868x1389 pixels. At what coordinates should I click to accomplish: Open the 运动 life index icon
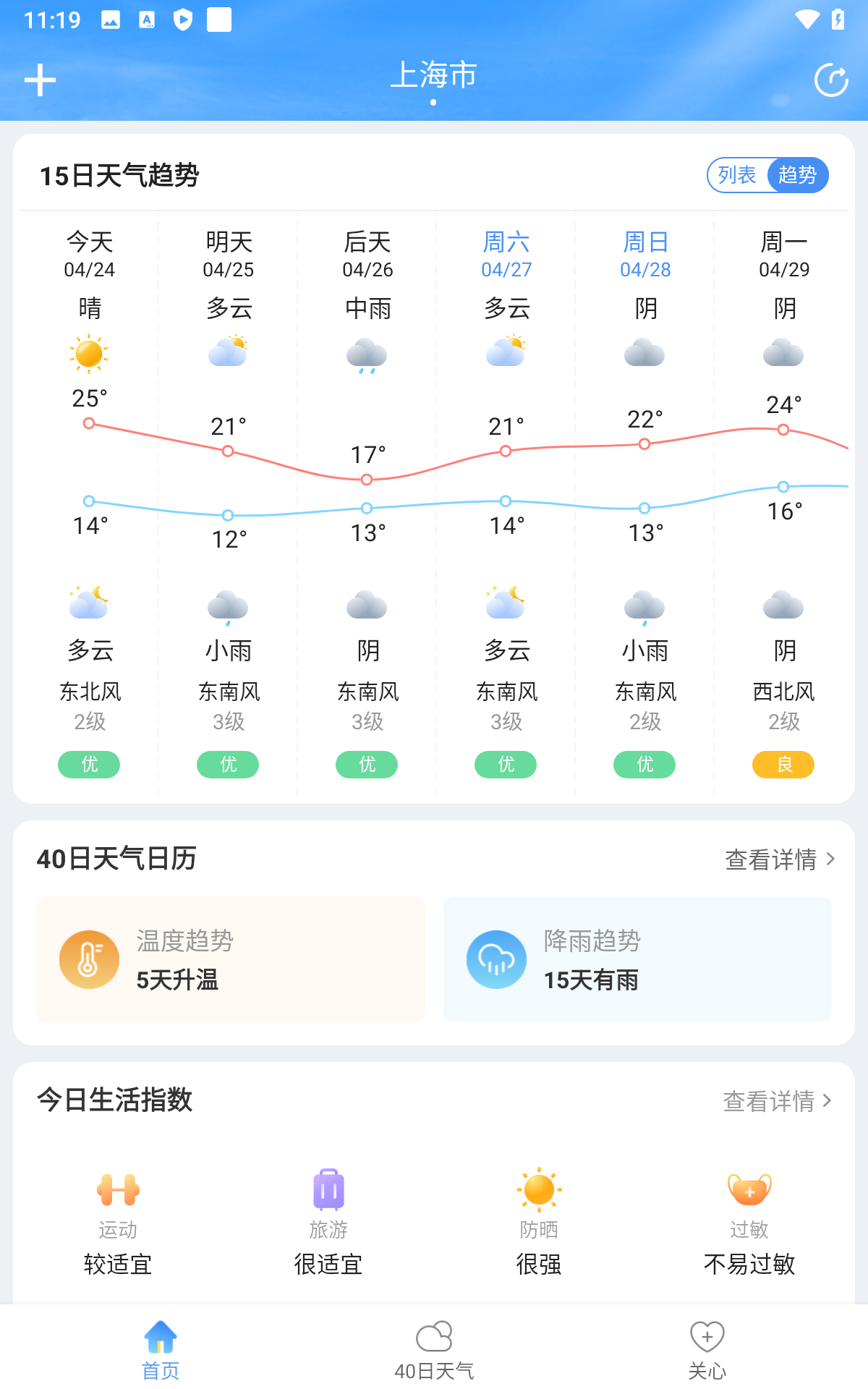click(x=120, y=1189)
